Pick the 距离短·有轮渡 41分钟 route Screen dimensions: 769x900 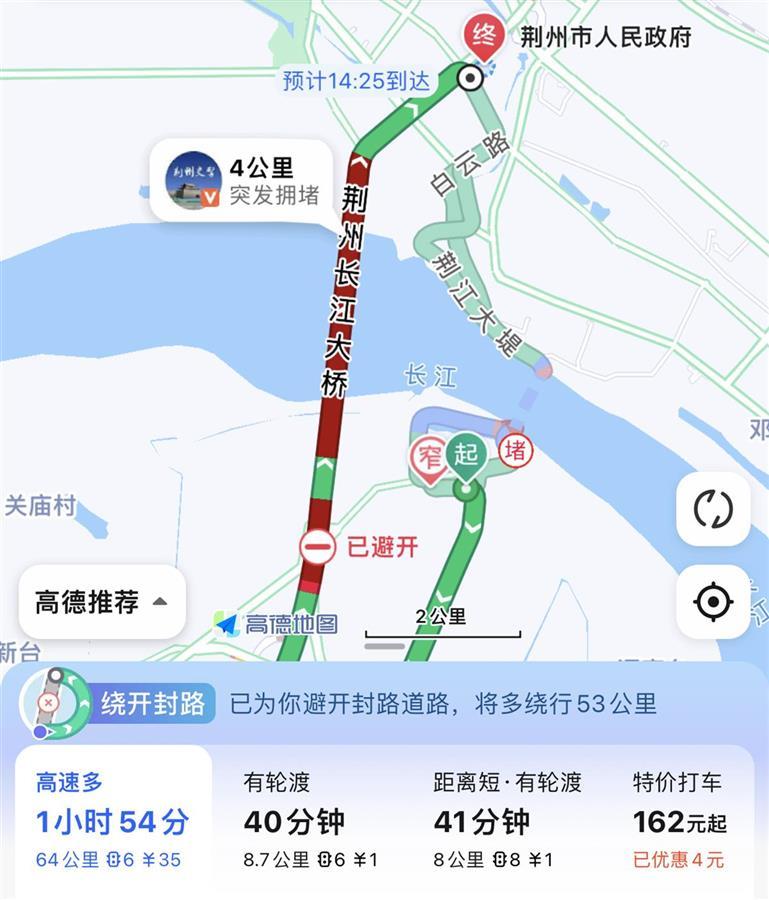click(507, 820)
